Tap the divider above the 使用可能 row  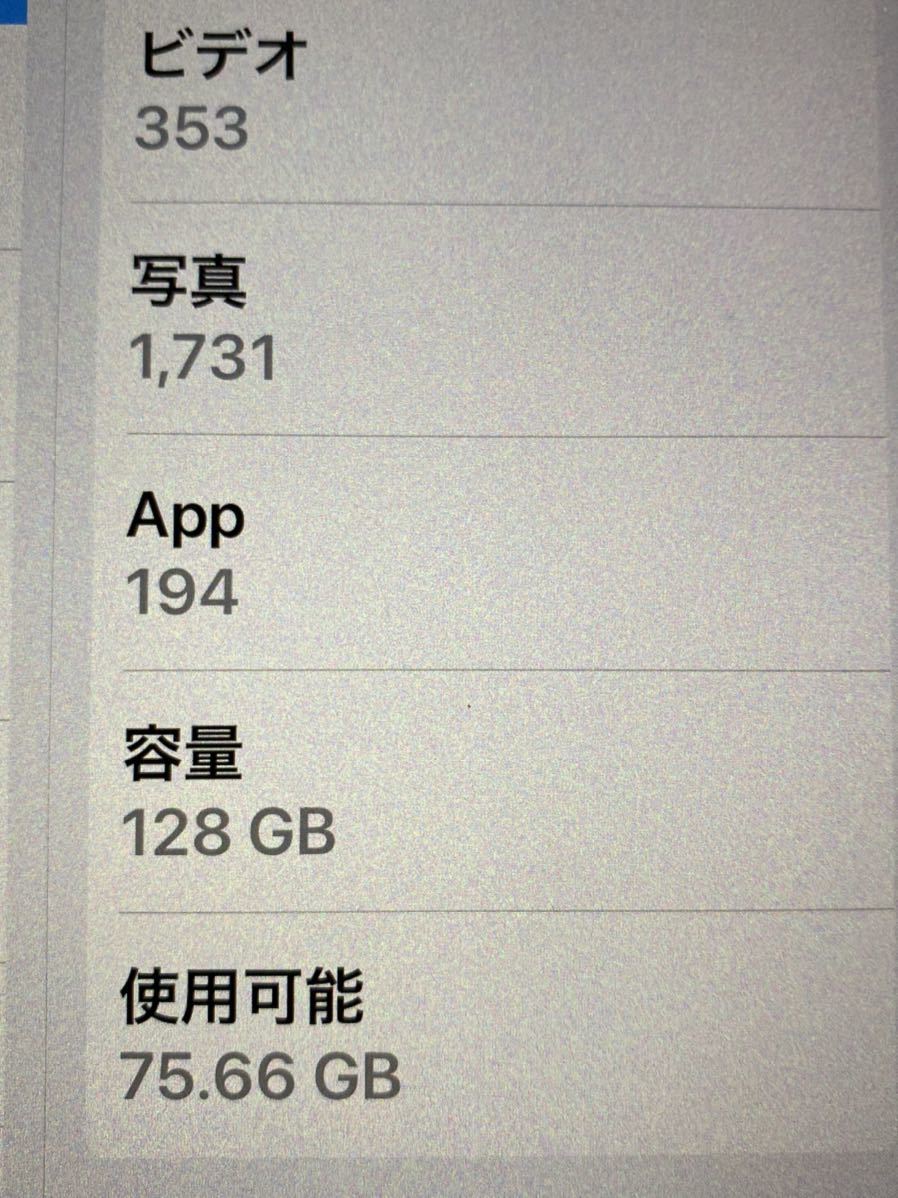point(500,910)
